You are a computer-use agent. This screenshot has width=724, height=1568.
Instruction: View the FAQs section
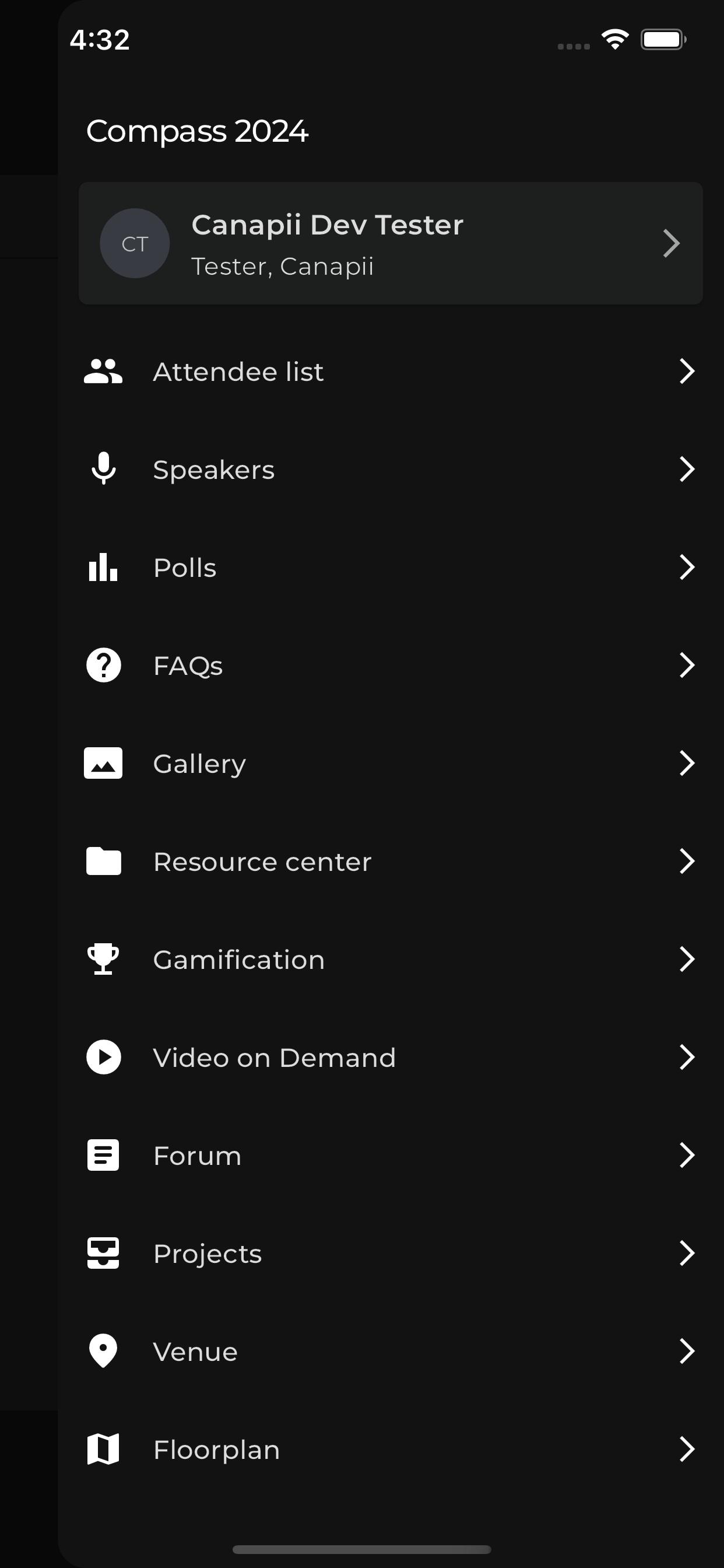point(391,666)
